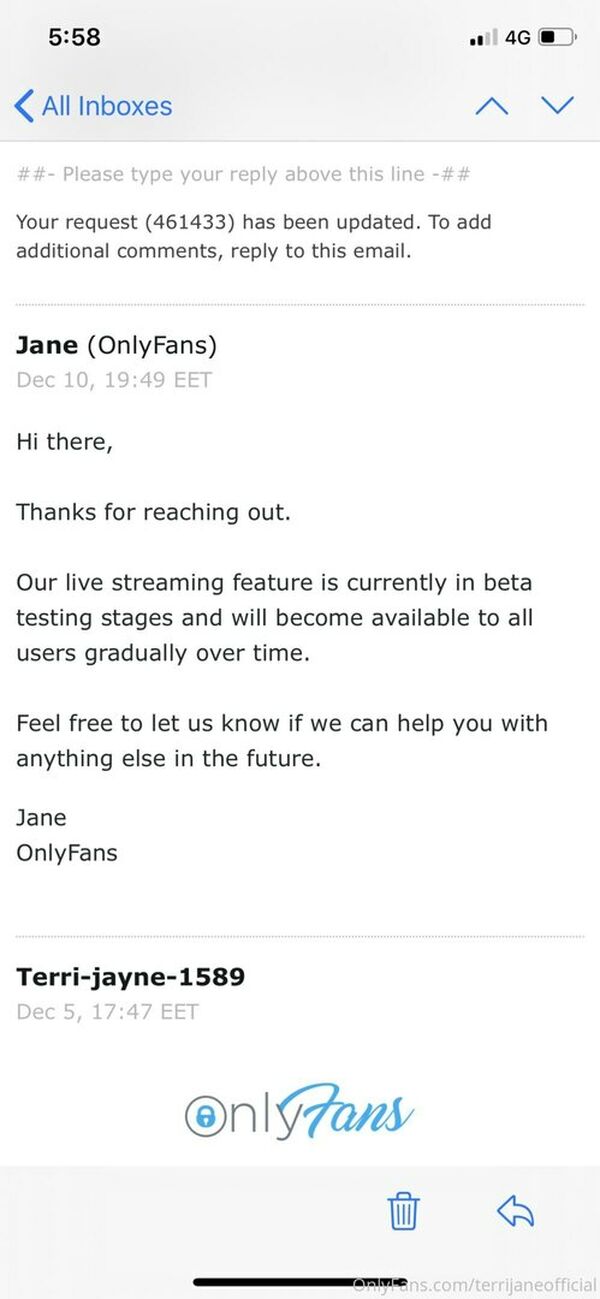This screenshot has height=1299, width=600.
Task: Jump to the previous email with up arrow
Action: pos(491,105)
